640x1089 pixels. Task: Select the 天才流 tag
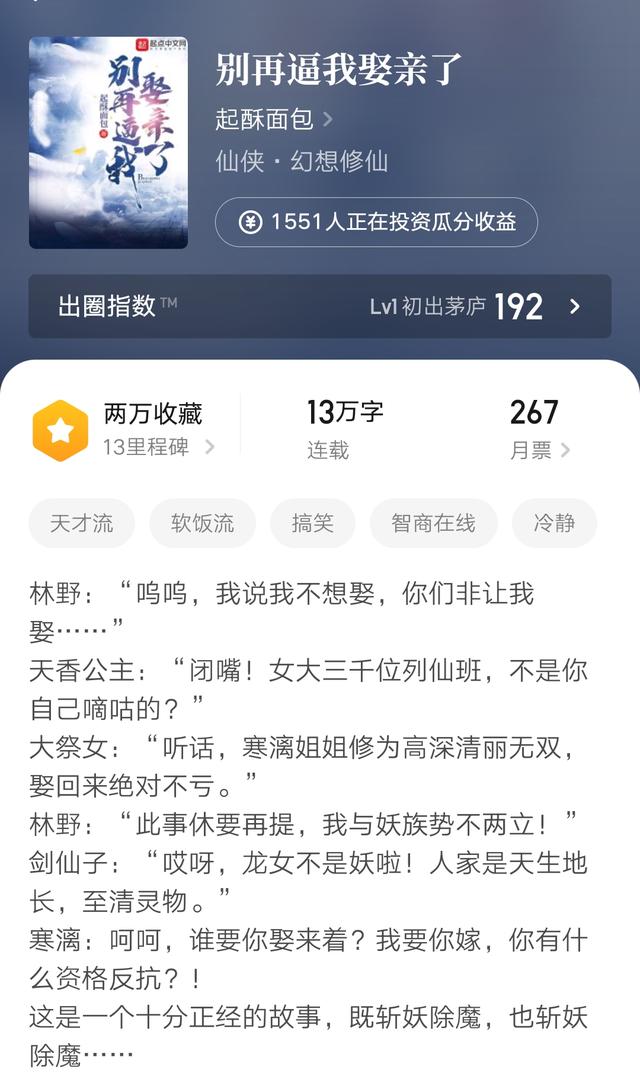tap(82, 523)
